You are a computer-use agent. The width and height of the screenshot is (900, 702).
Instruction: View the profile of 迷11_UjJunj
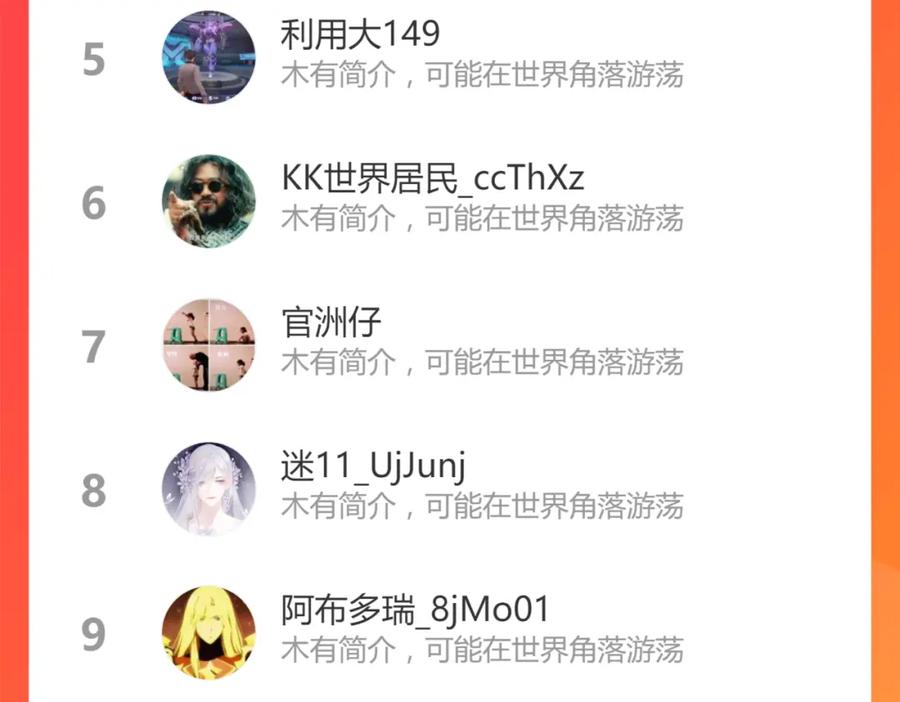pyautogui.click(x=449, y=489)
